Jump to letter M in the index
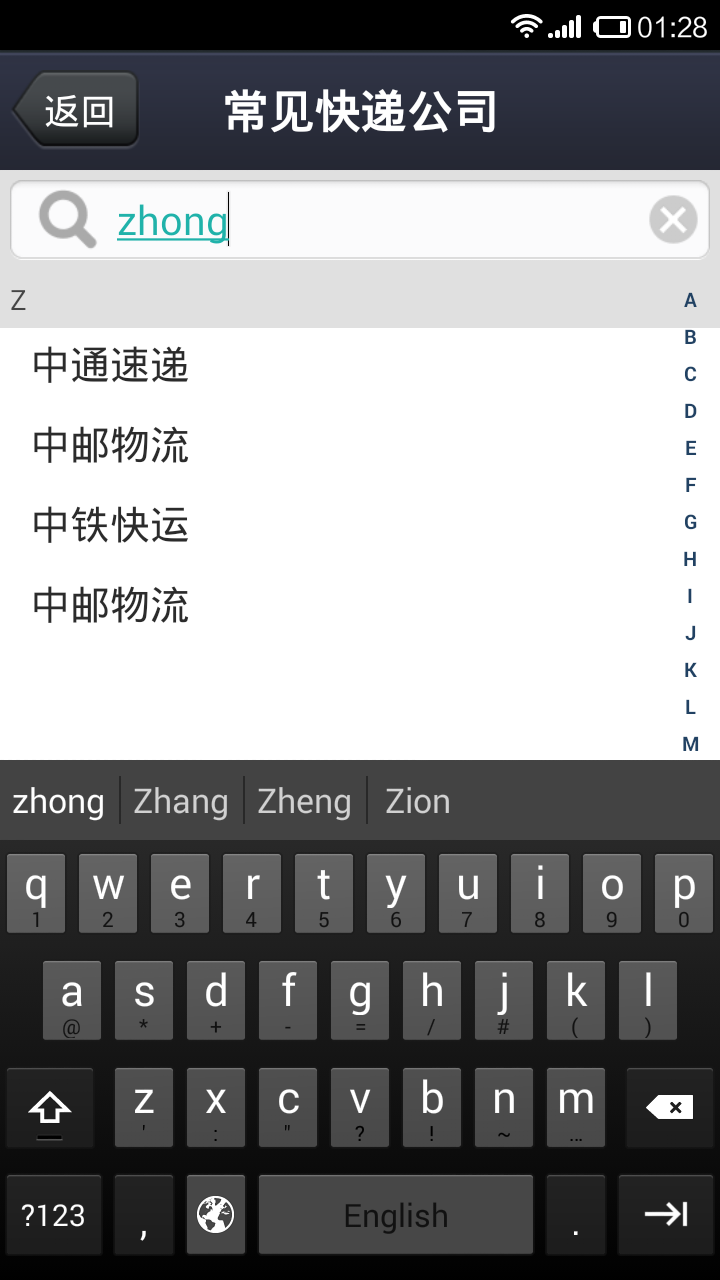Image resolution: width=720 pixels, height=1280 pixels. click(690, 745)
